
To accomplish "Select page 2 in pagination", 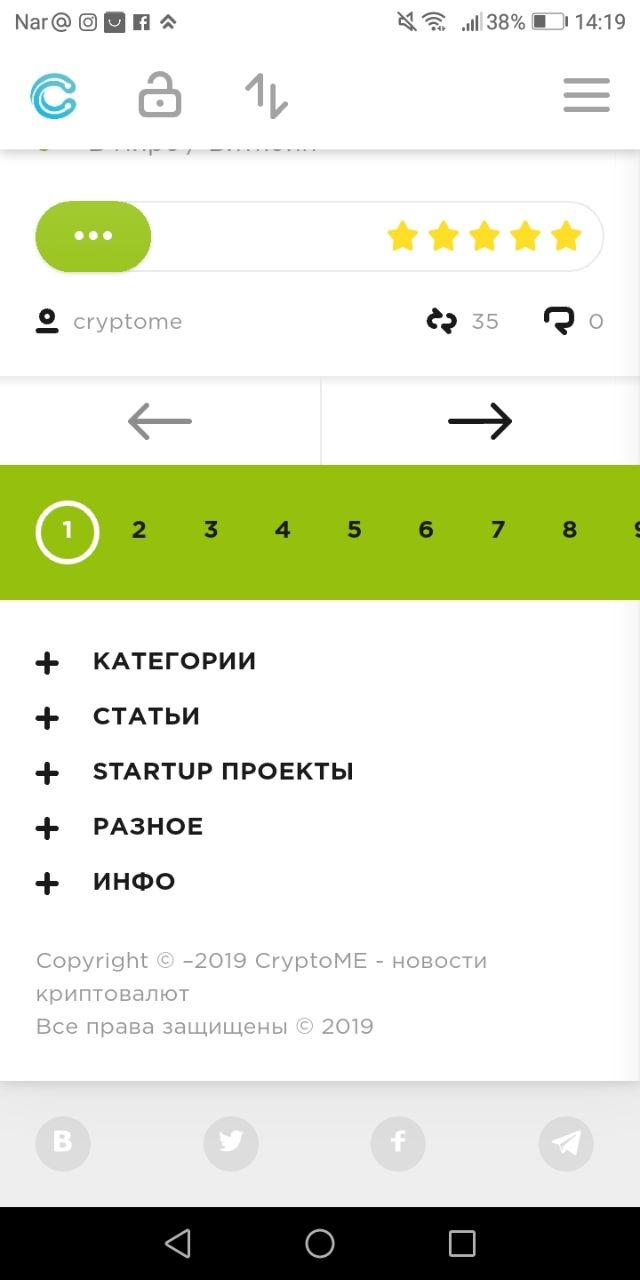I will point(139,531).
